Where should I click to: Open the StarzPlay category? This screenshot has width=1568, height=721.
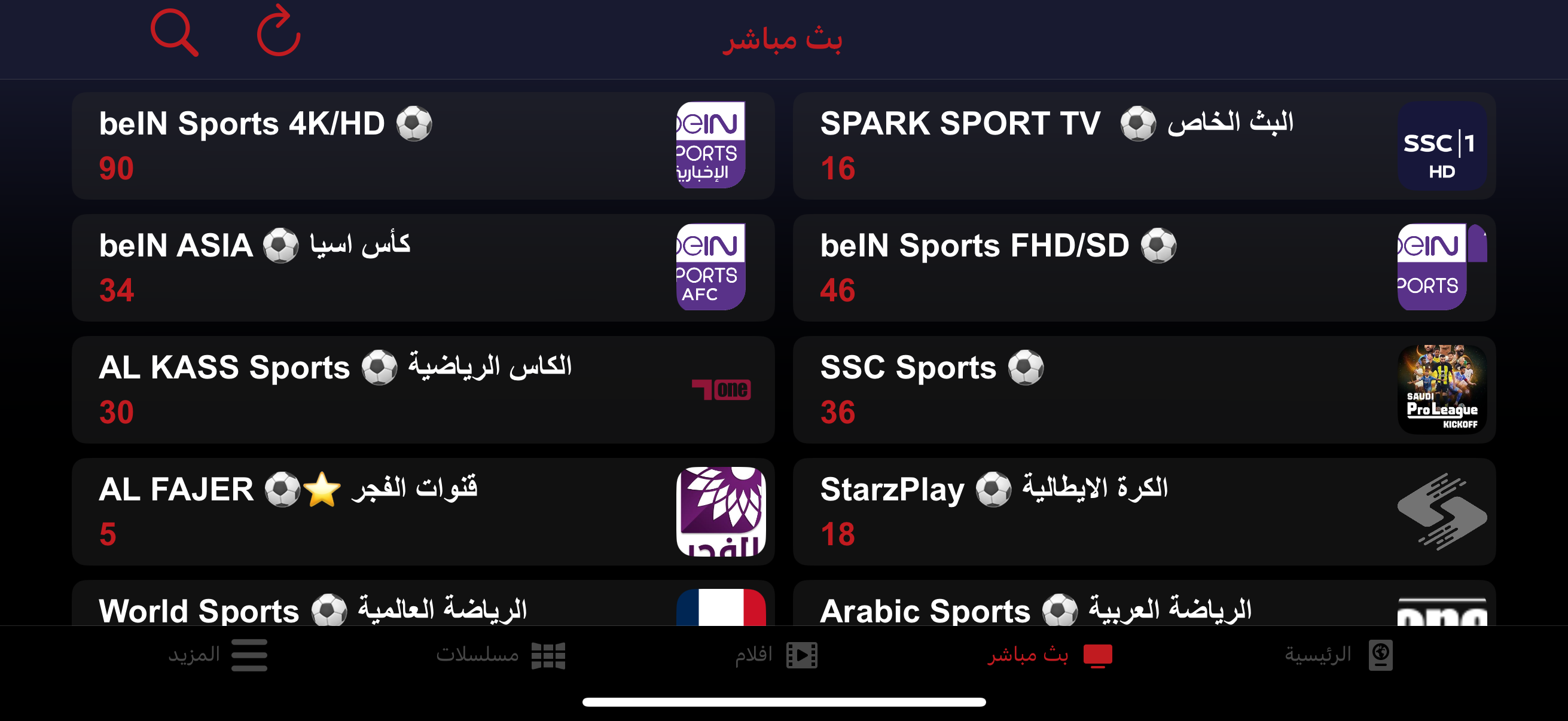pos(1143,511)
